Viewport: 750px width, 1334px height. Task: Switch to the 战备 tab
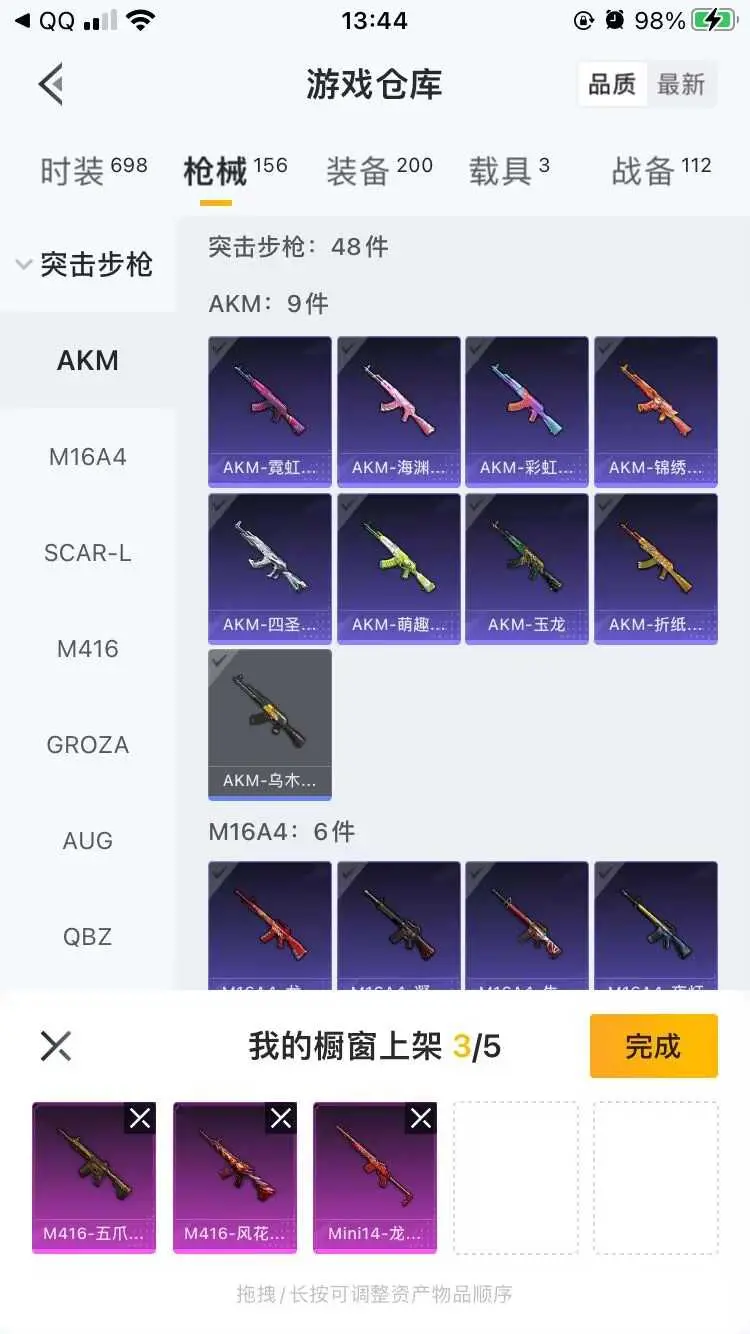point(661,170)
